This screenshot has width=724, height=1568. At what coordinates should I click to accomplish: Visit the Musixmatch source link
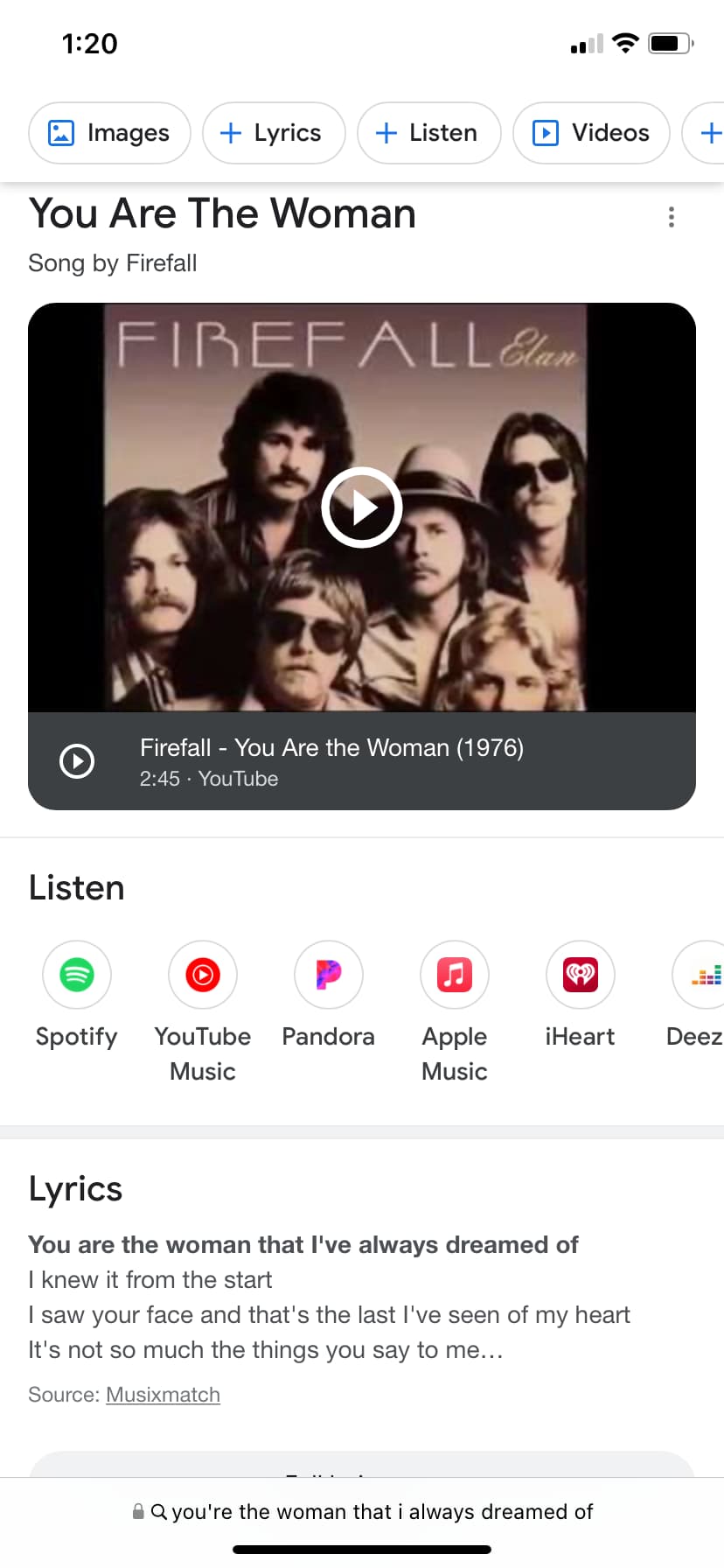point(163,1395)
